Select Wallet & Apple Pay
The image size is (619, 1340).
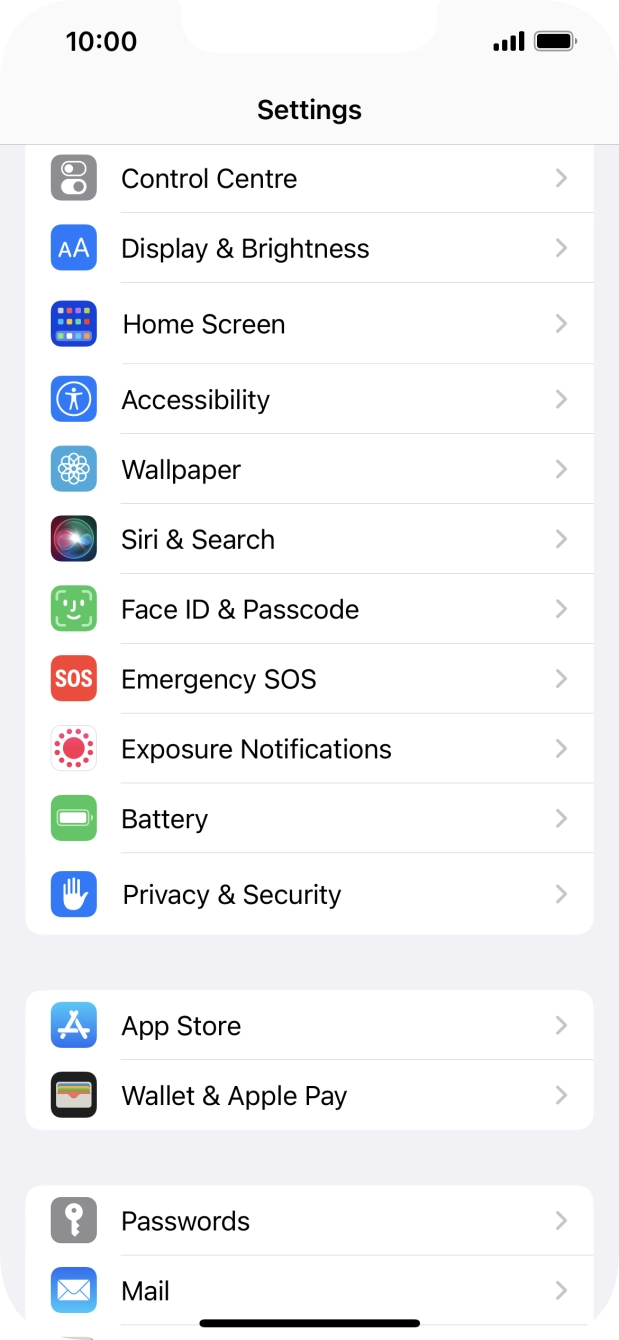click(x=309, y=1095)
